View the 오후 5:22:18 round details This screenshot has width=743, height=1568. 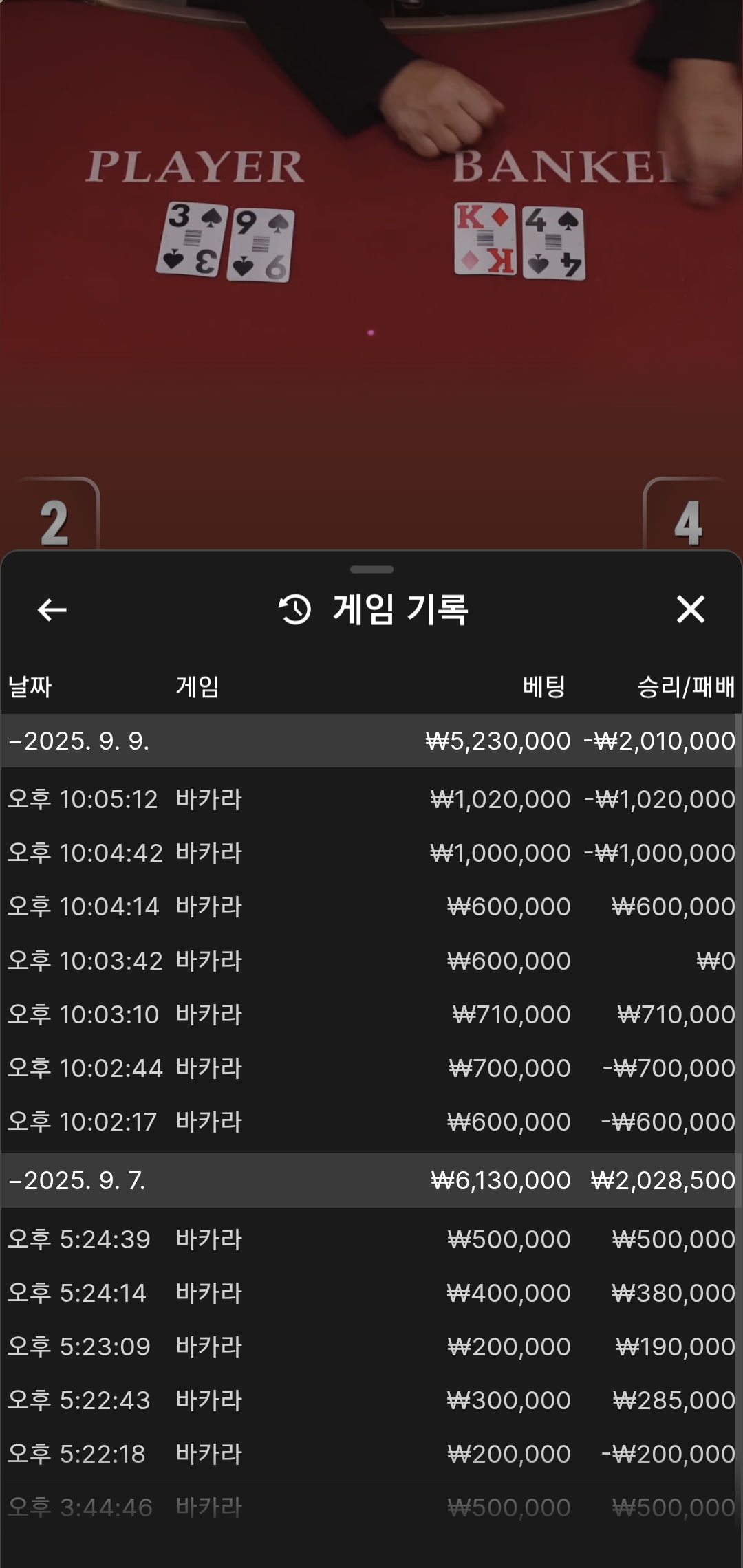click(x=371, y=1454)
